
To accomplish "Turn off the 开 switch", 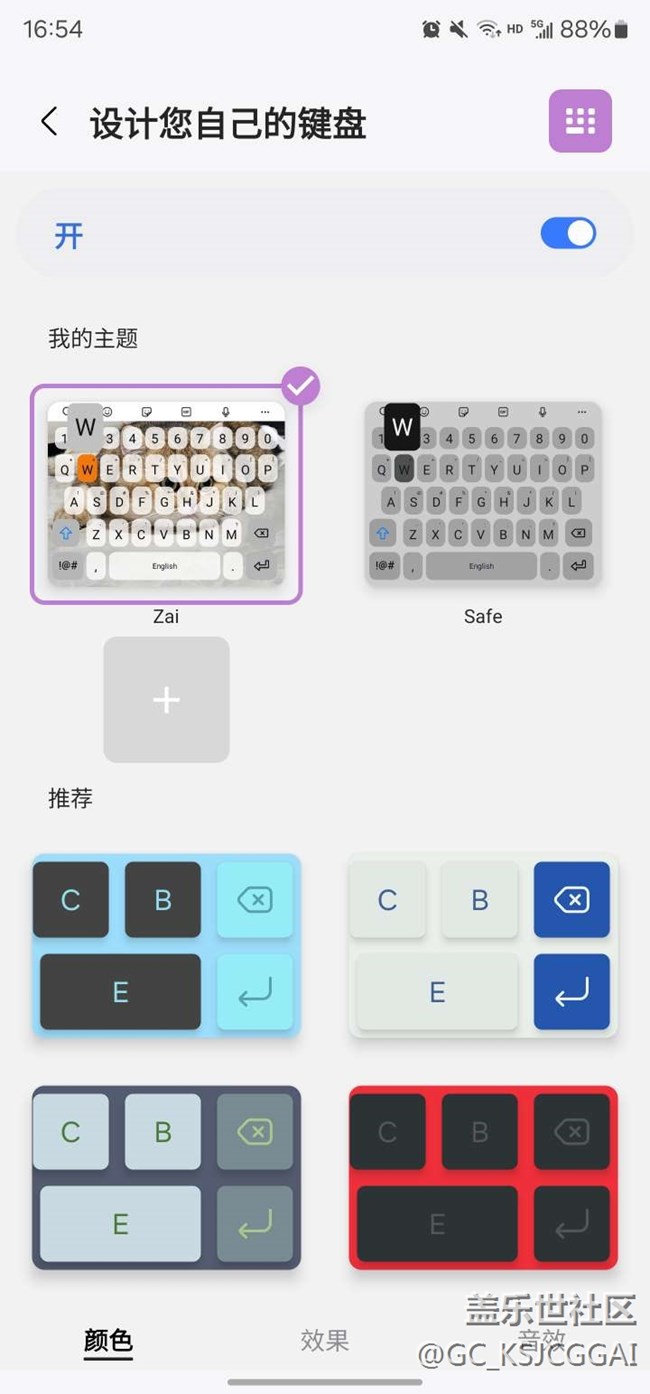I will [x=568, y=234].
